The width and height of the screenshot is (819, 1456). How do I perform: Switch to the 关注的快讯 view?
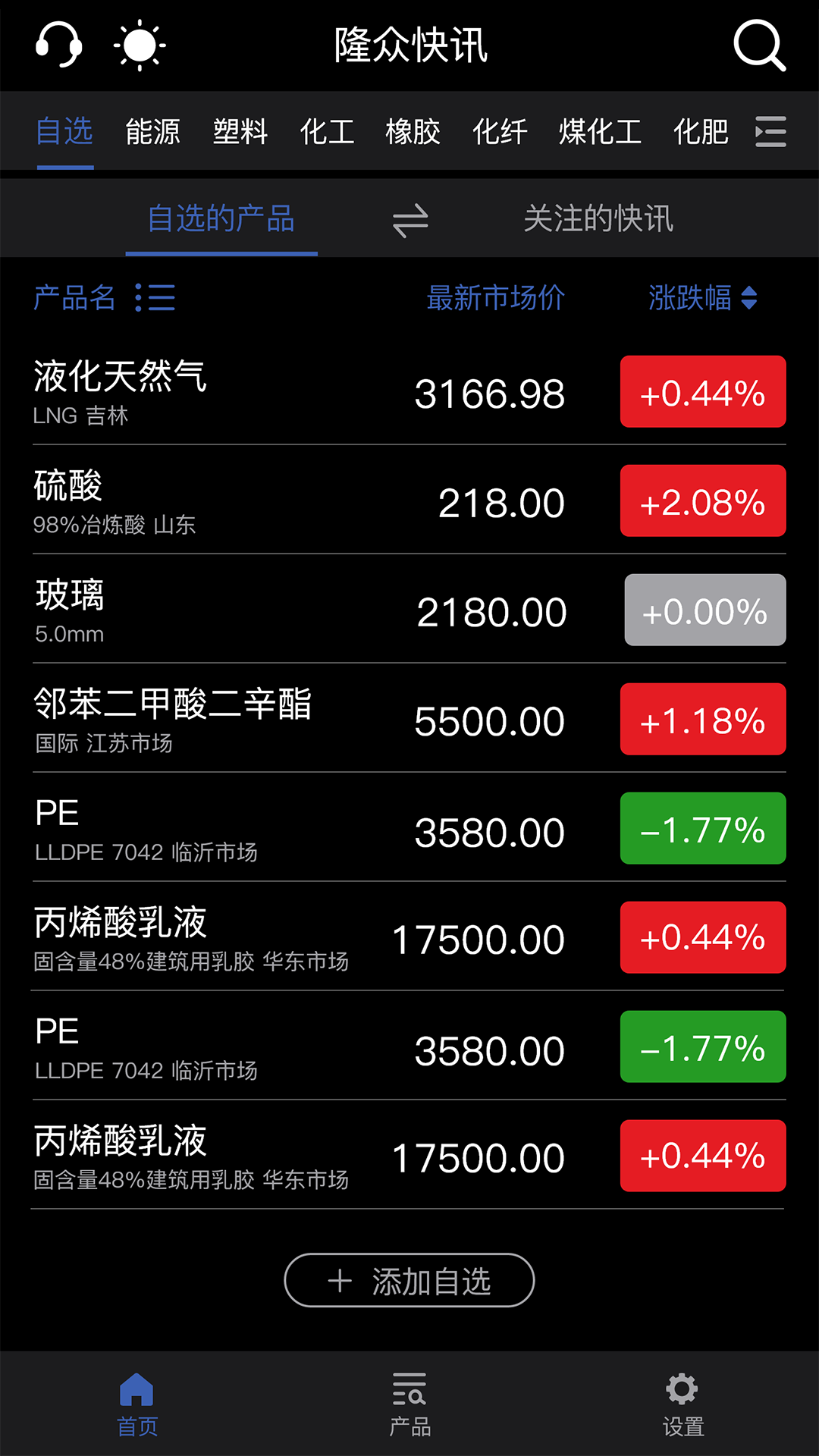click(x=601, y=219)
